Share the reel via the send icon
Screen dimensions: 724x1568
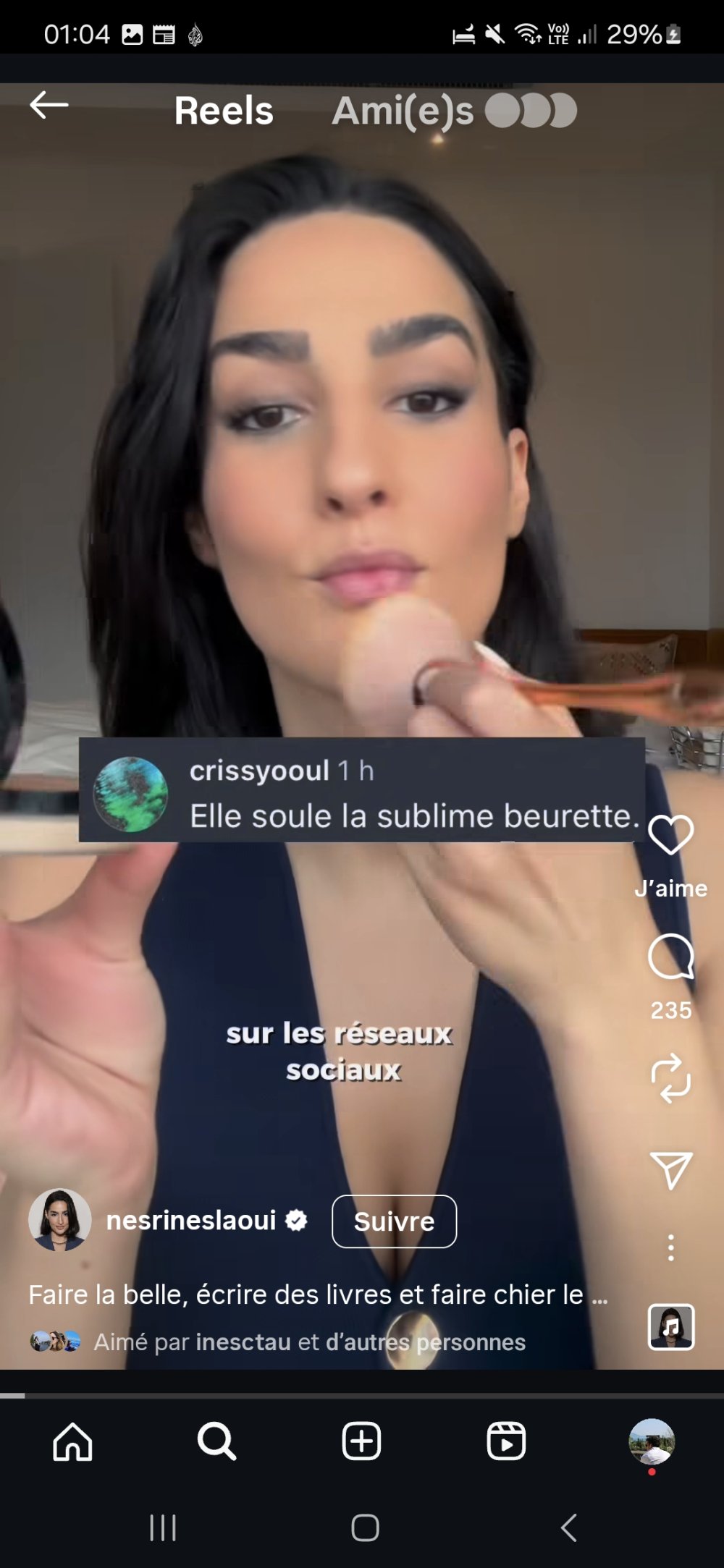coord(670,1169)
